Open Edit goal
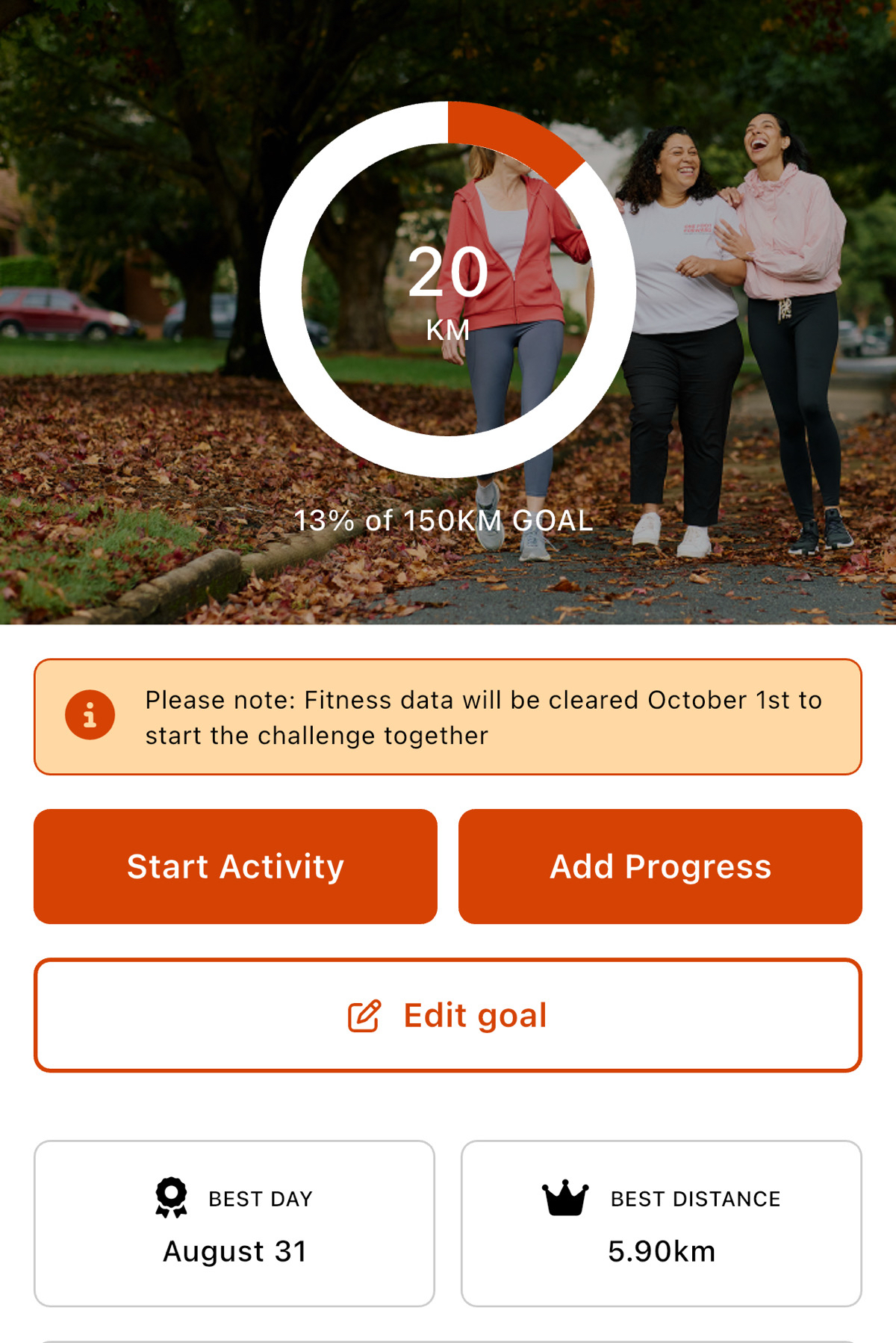Screen dimensions: 896x1343 tap(448, 1015)
